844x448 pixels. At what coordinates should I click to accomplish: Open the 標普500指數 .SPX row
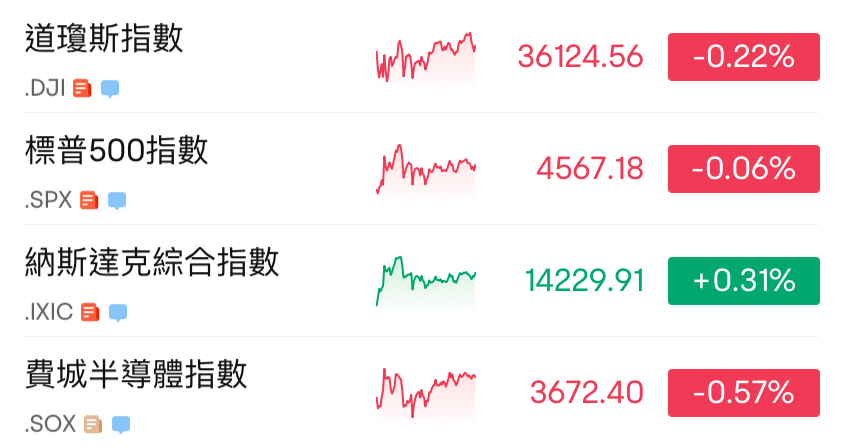pos(422,169)
